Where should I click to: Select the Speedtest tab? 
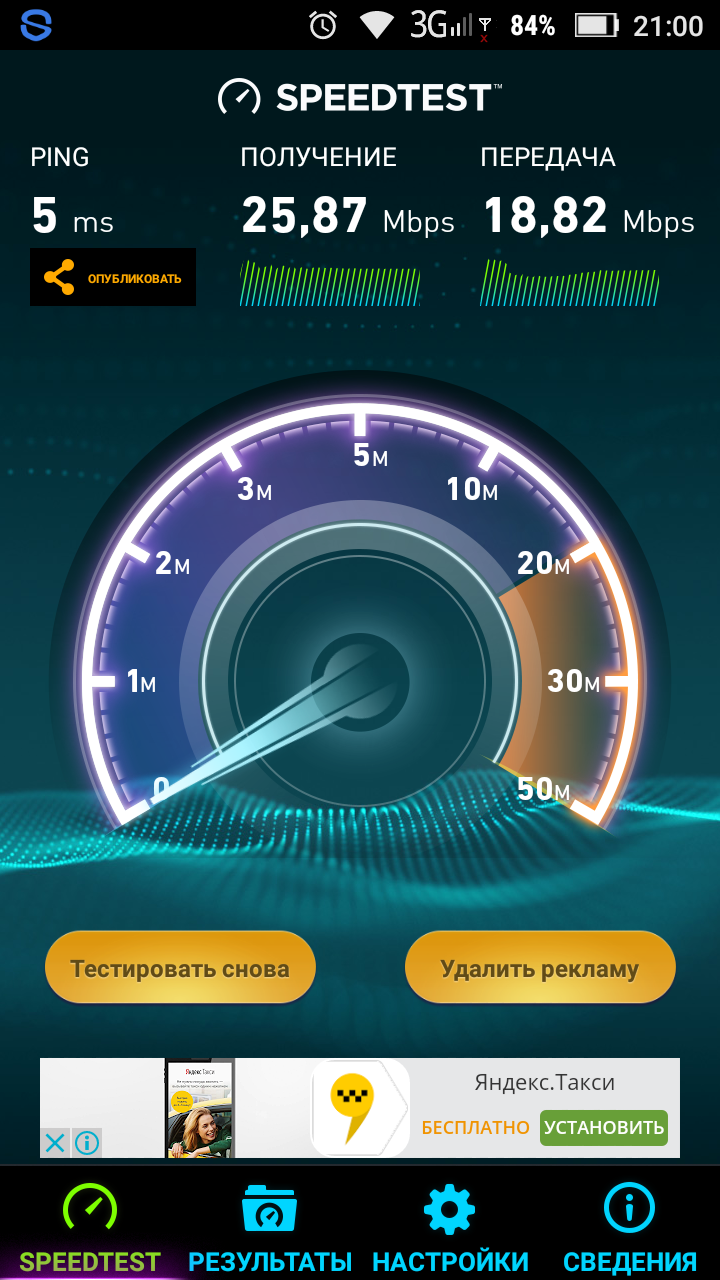pos(90,1228)
